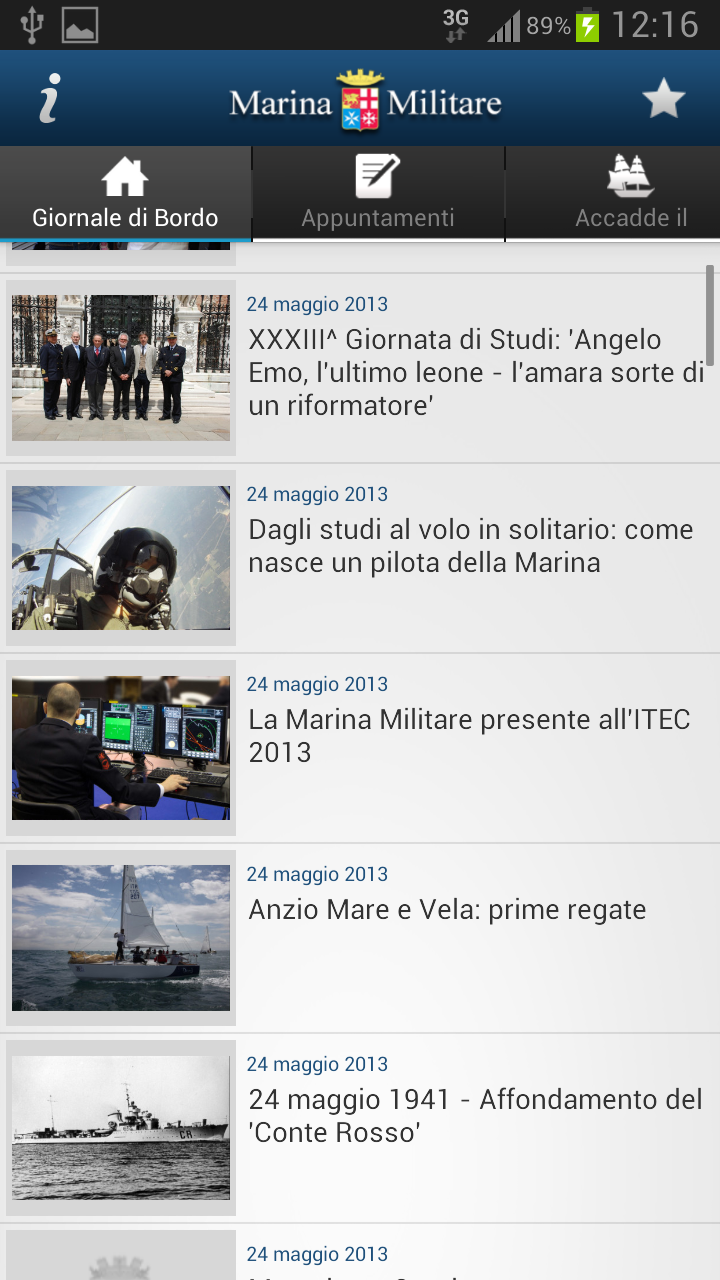Switch to the Appuntamenti tab
This screenshot has height=1280, width=720.
pyautogui.click(x=378, y=194)
